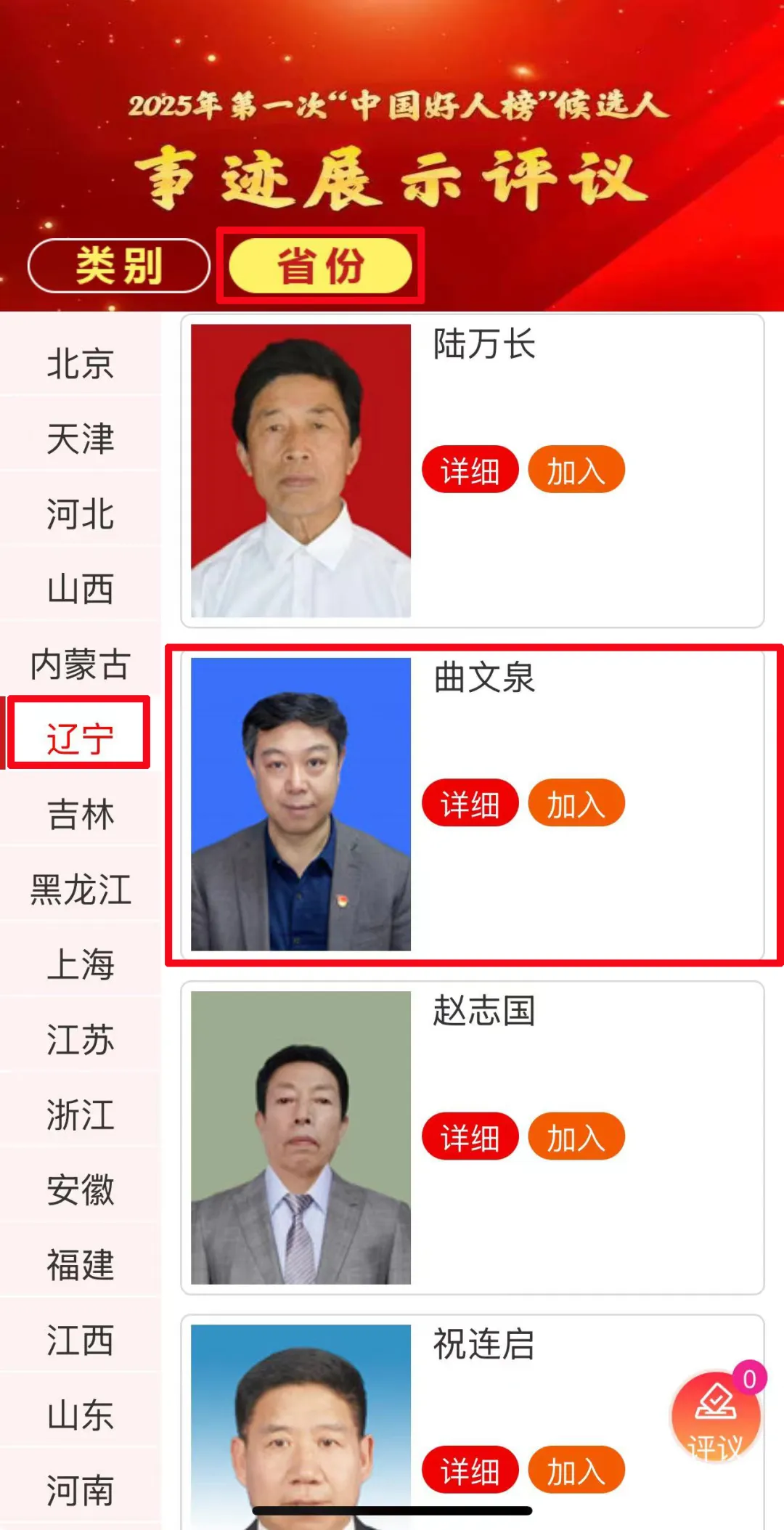Tap 加入 for 赵志国
Viewport: 784px width, 1530px height.
[x=576, y=1136]
